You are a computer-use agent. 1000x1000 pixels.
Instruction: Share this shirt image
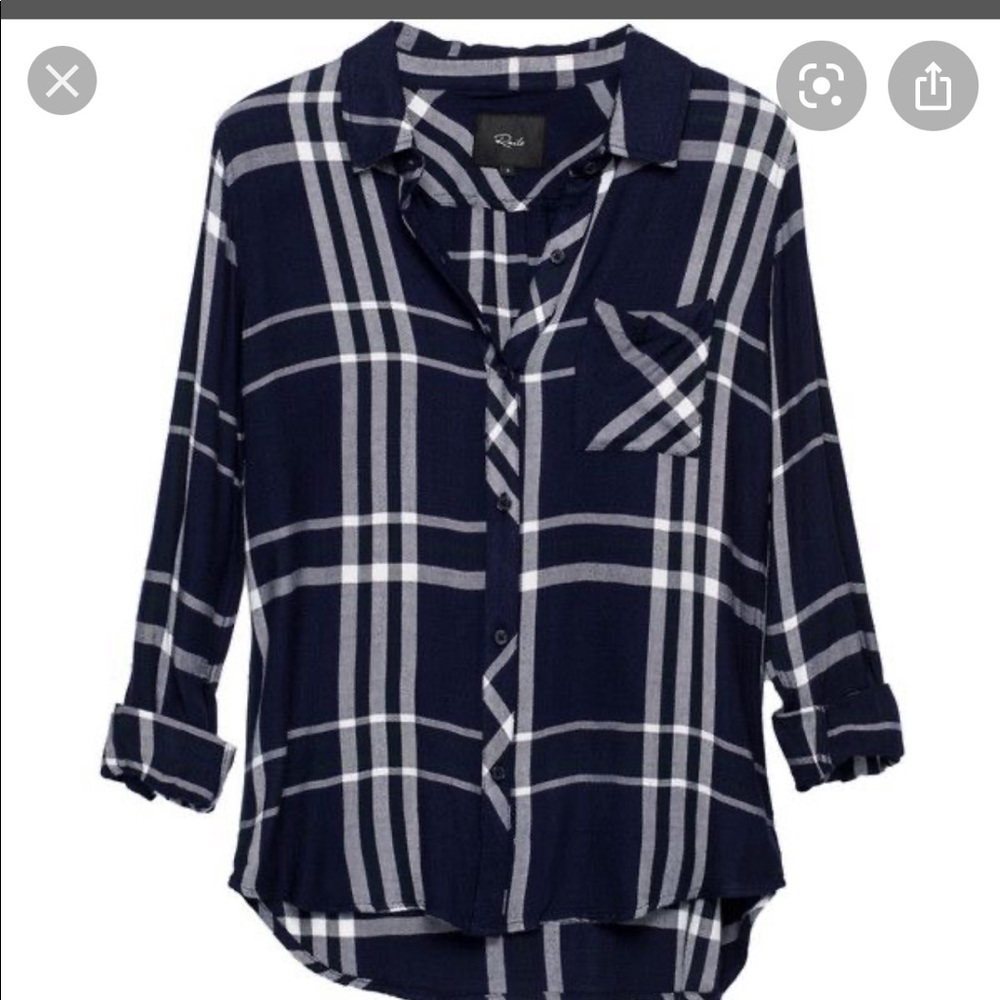tap(932, 86)
